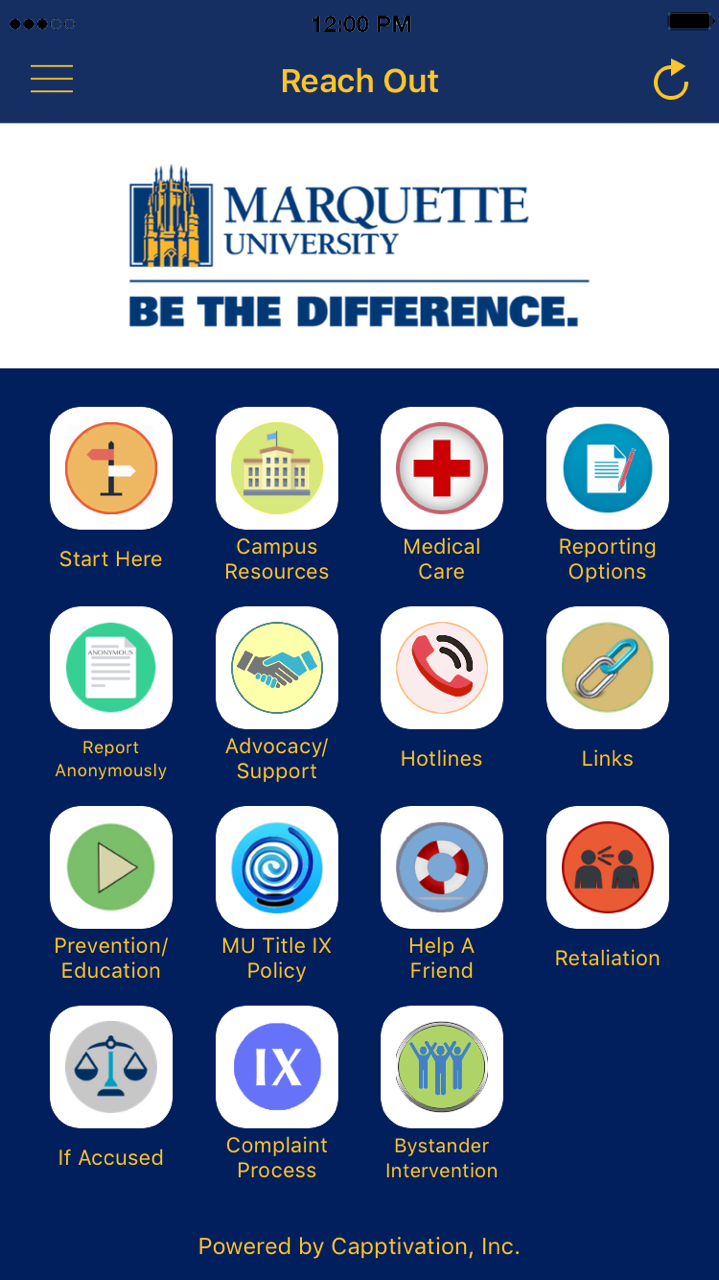Select Medical Care
Screen dimensions: 719x1280
442,468
